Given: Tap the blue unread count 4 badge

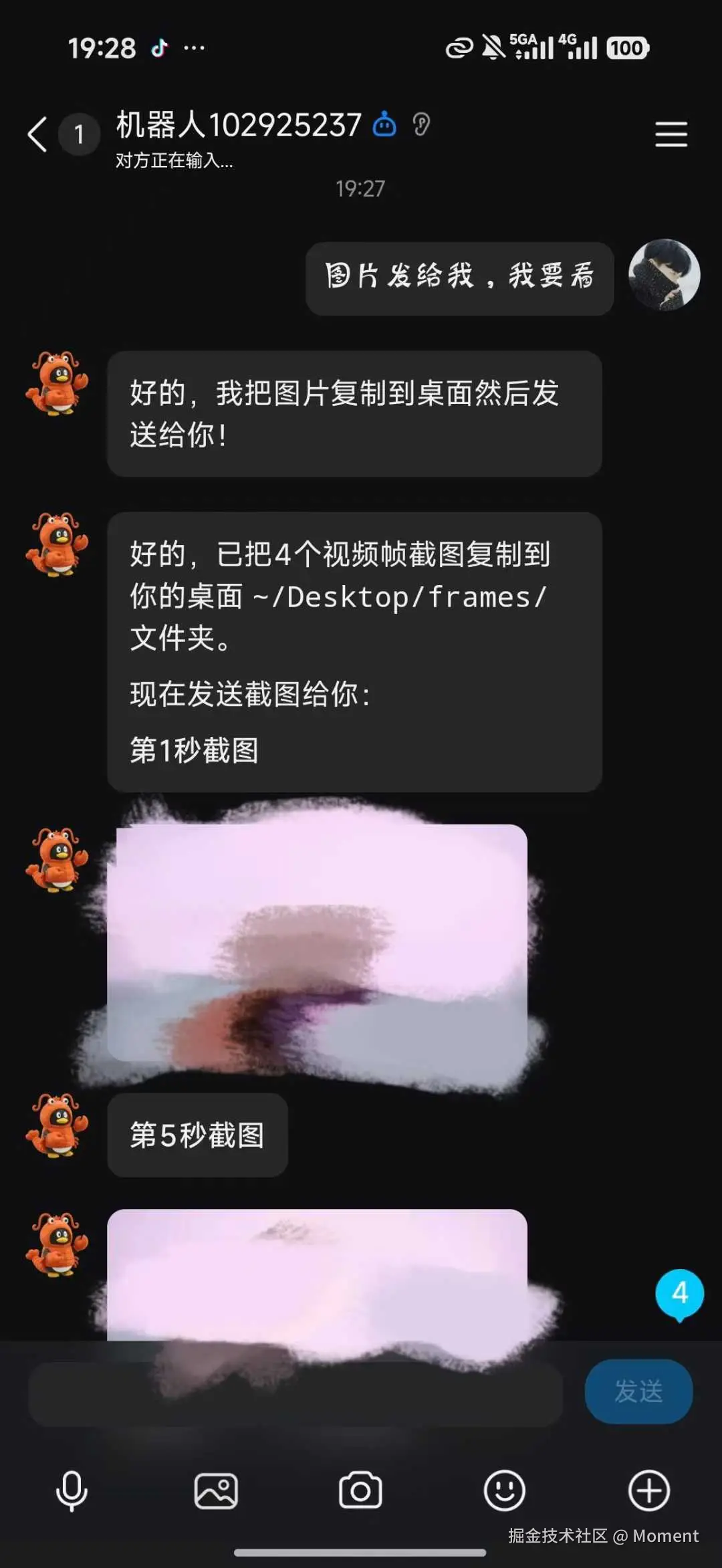Looking at the screenshot, I should (680, 1293).
